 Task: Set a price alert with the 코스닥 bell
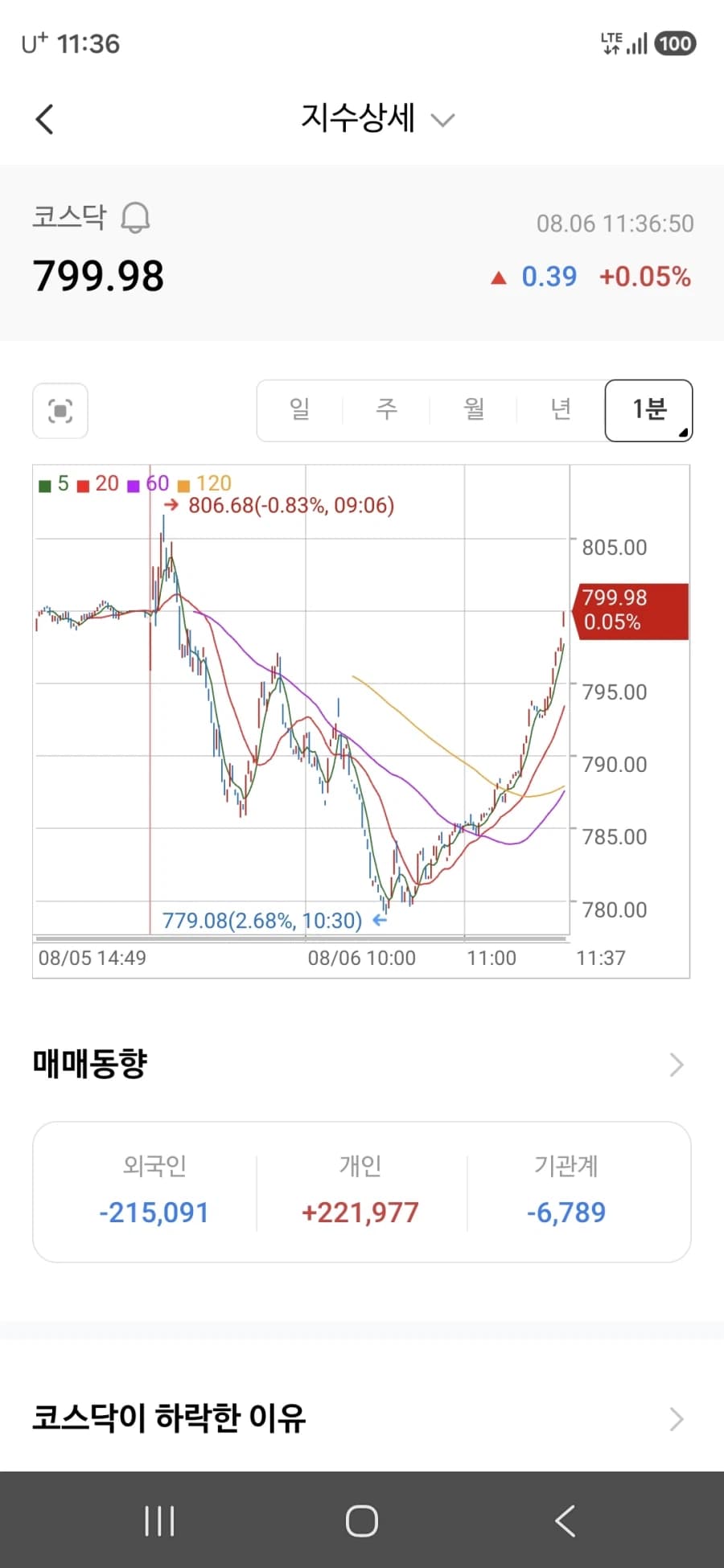tap(135, 217)
